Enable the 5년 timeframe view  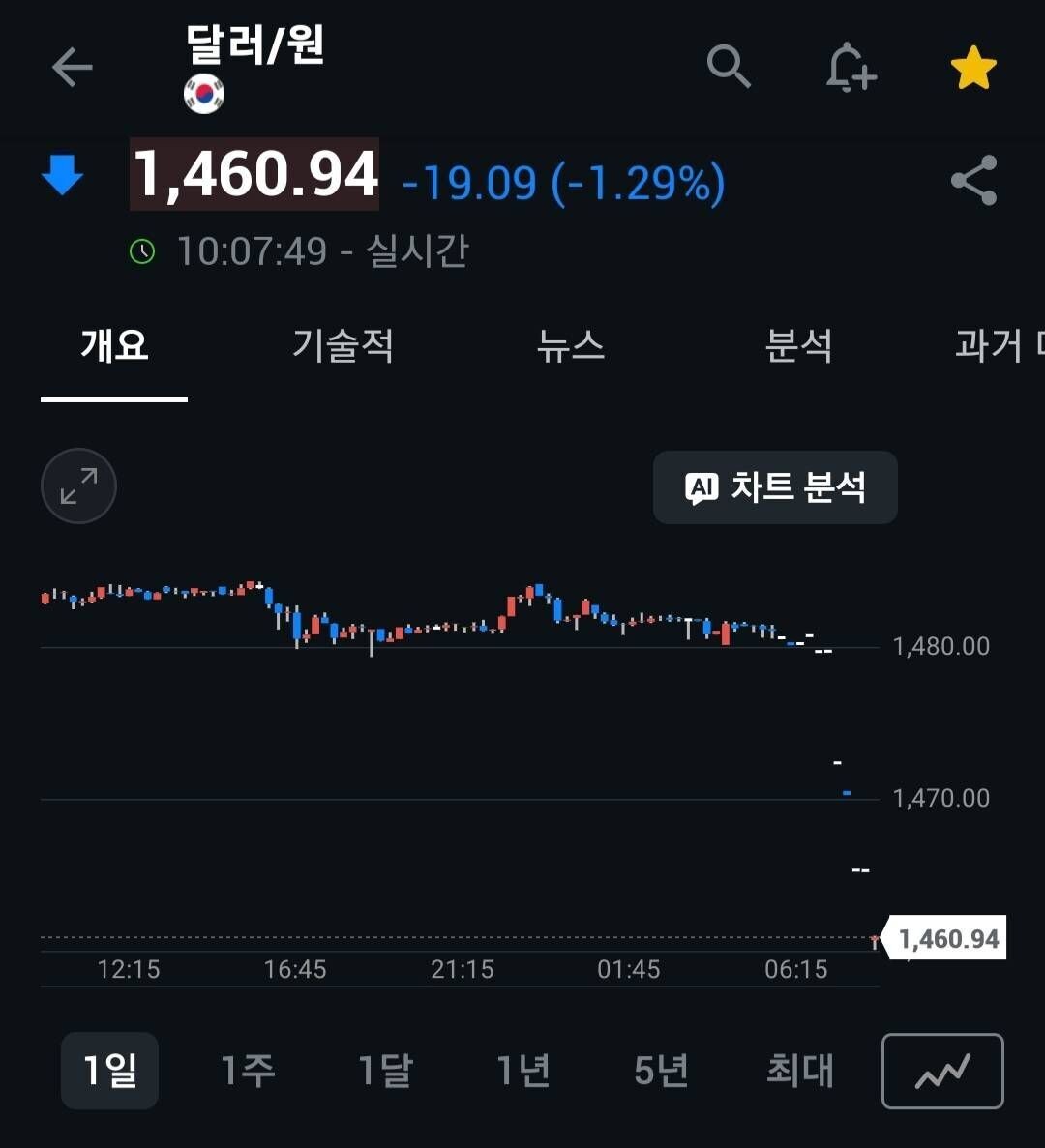pyautogui.click(x=660, y=1071)
